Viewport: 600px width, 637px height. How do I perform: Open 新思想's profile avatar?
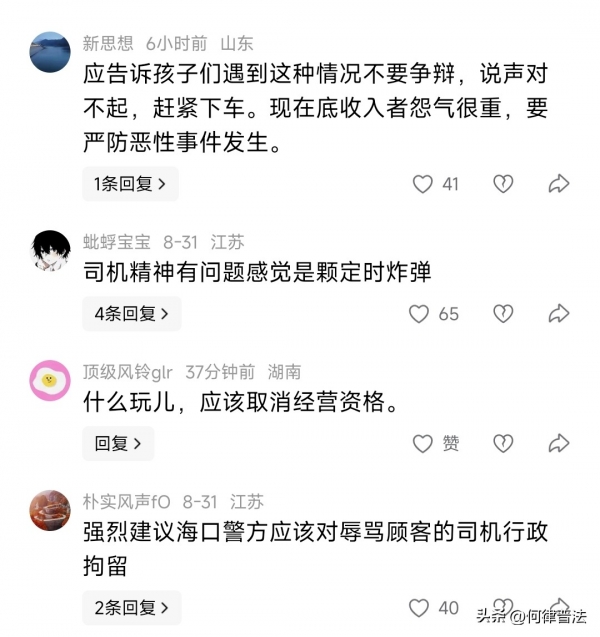click(x=49, y=51)
